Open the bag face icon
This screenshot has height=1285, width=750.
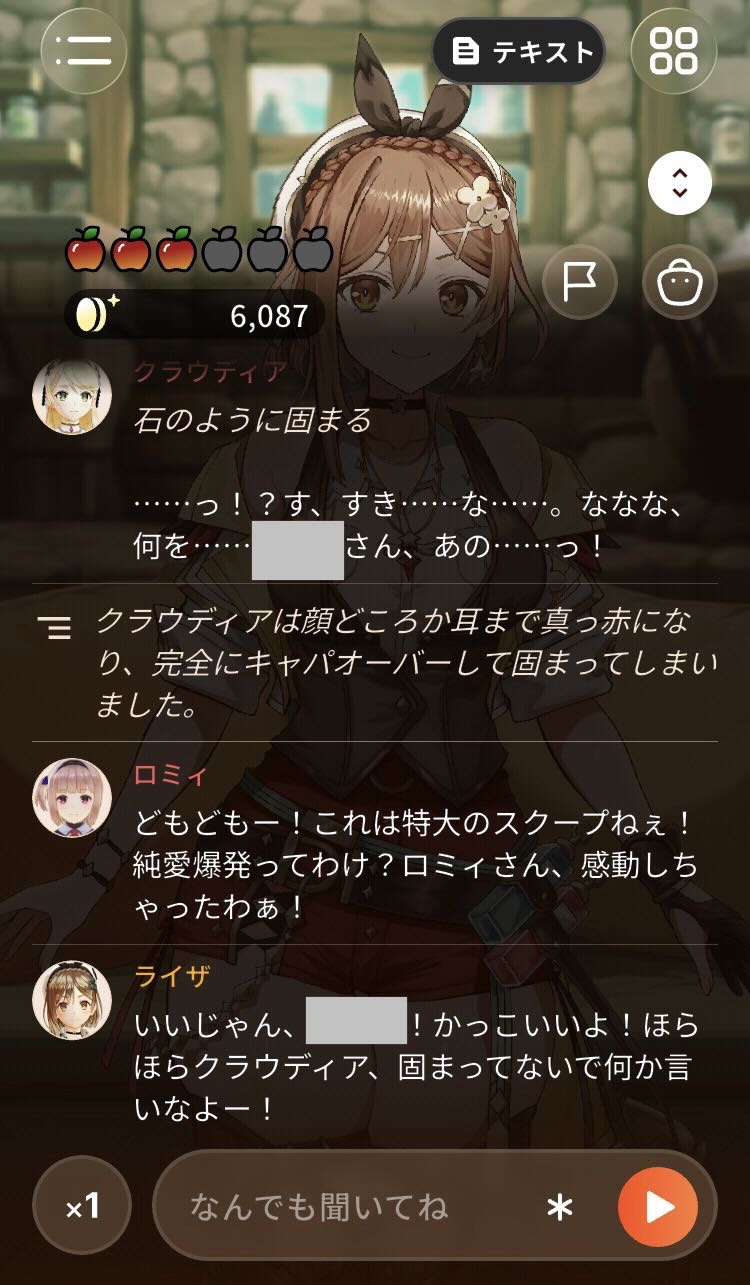[x=680, y=283]
